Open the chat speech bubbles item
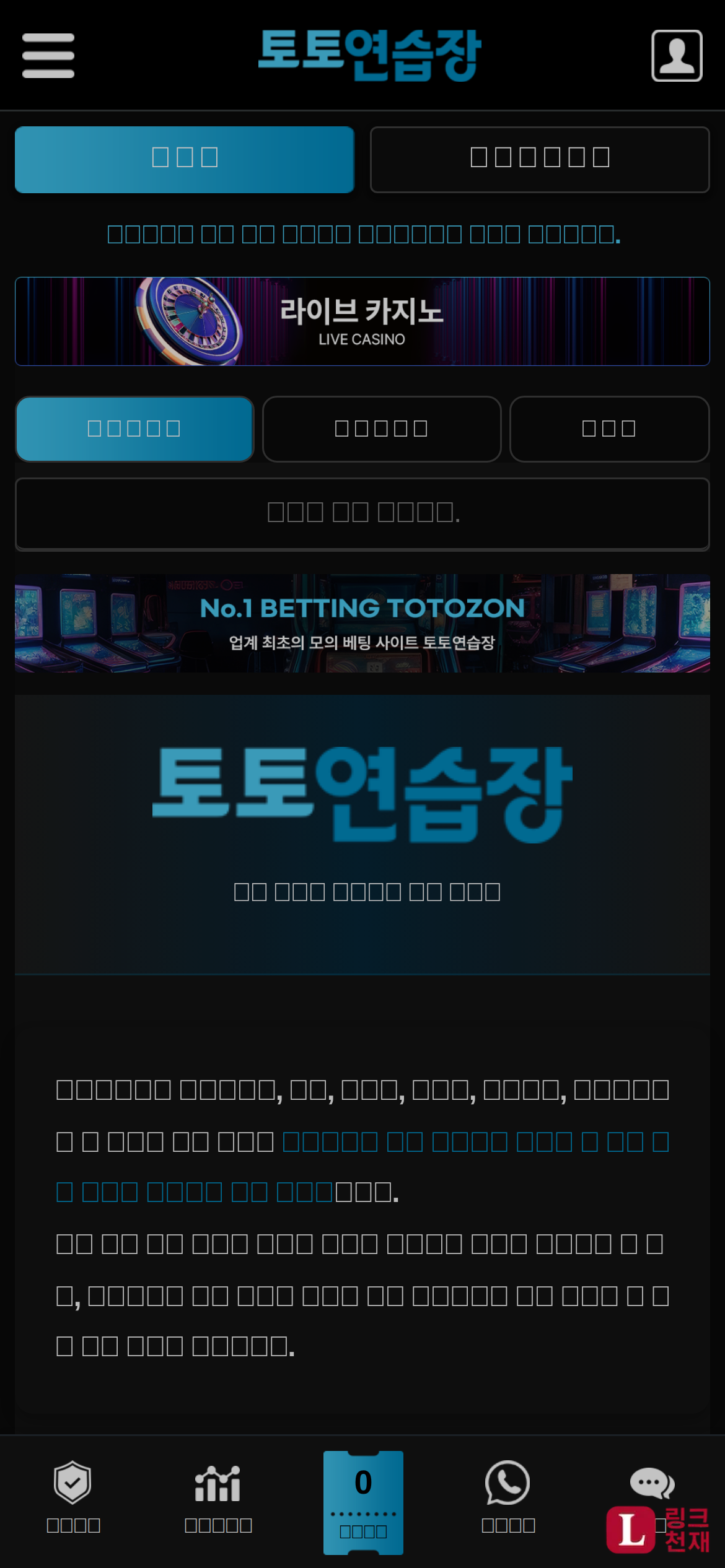The height and width of the screenshot is (1568, 725). pyautogui.click(x=652, y=1486)
